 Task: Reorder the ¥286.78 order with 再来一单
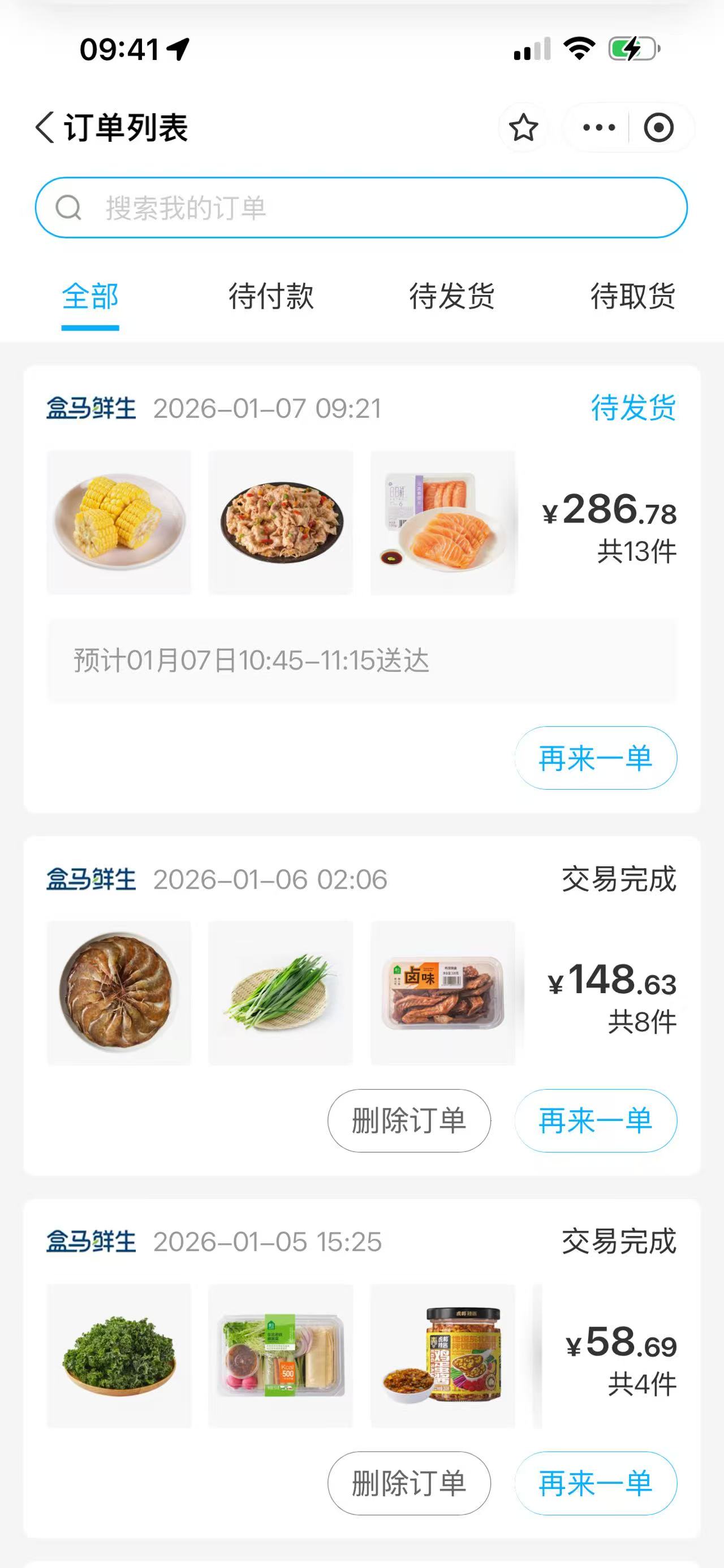pos(596,758)
